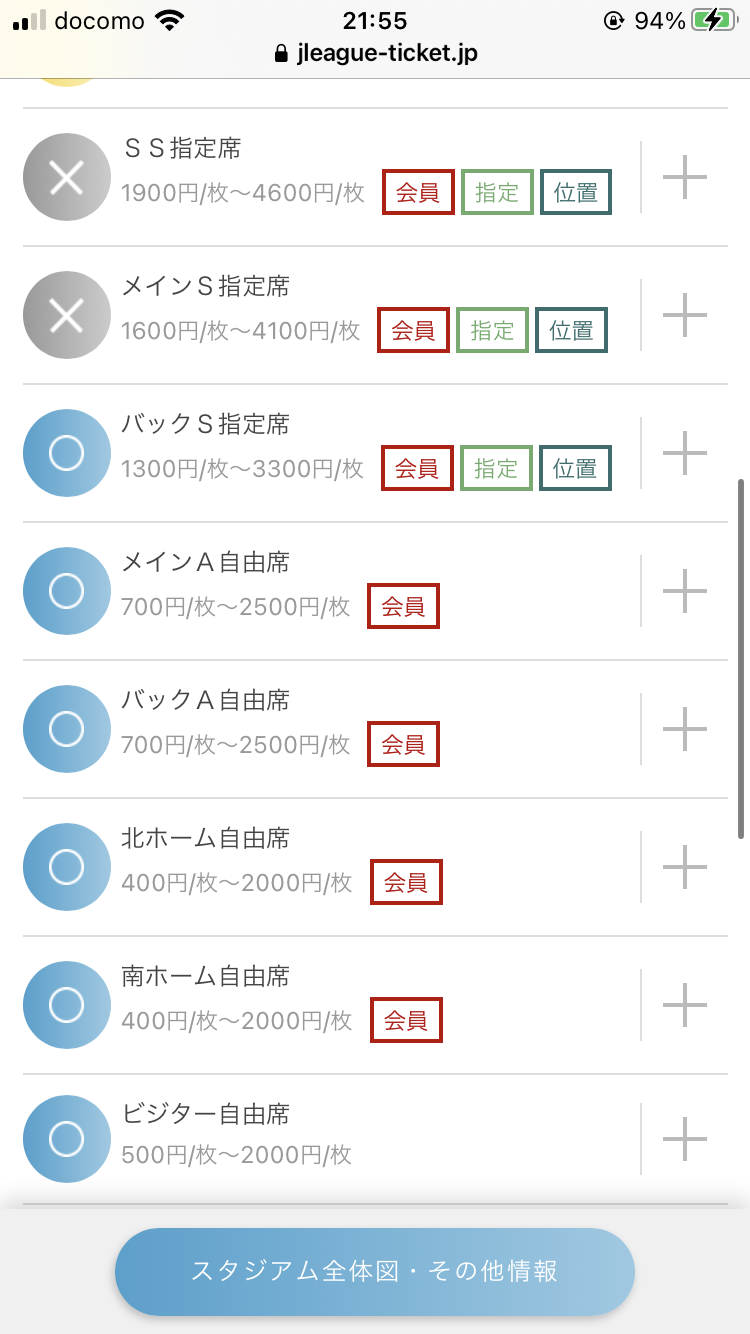The height and width of the screenshot is (1334, 750).
Task: Expand the ビジター自由席 plus icon
Action: click(x=685, y=1139)
